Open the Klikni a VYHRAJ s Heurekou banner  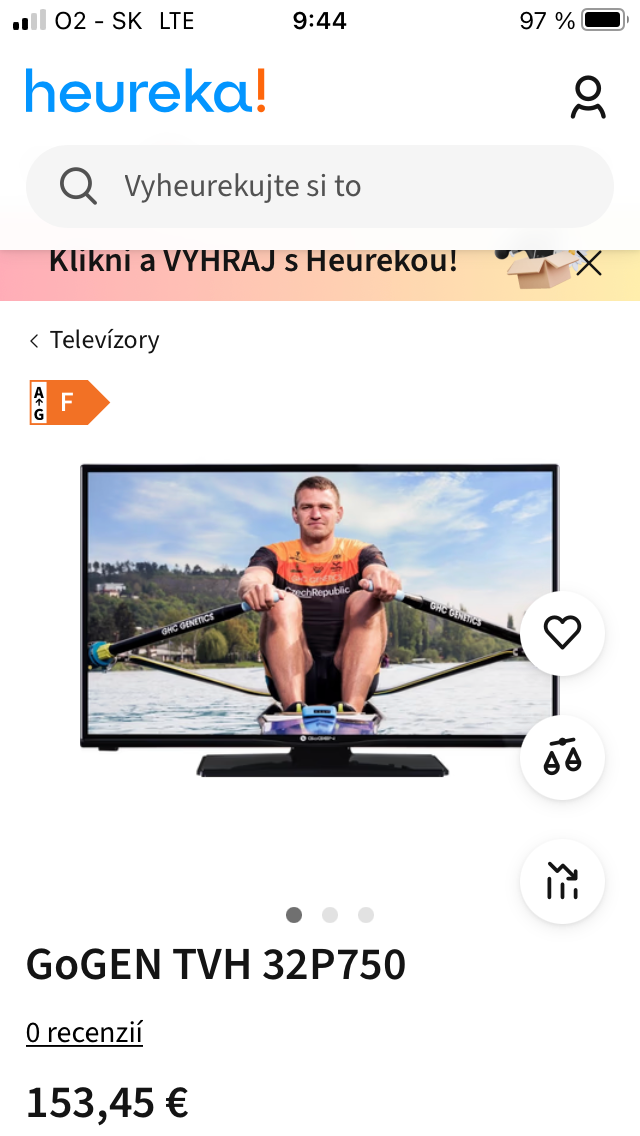pos(254,263)
